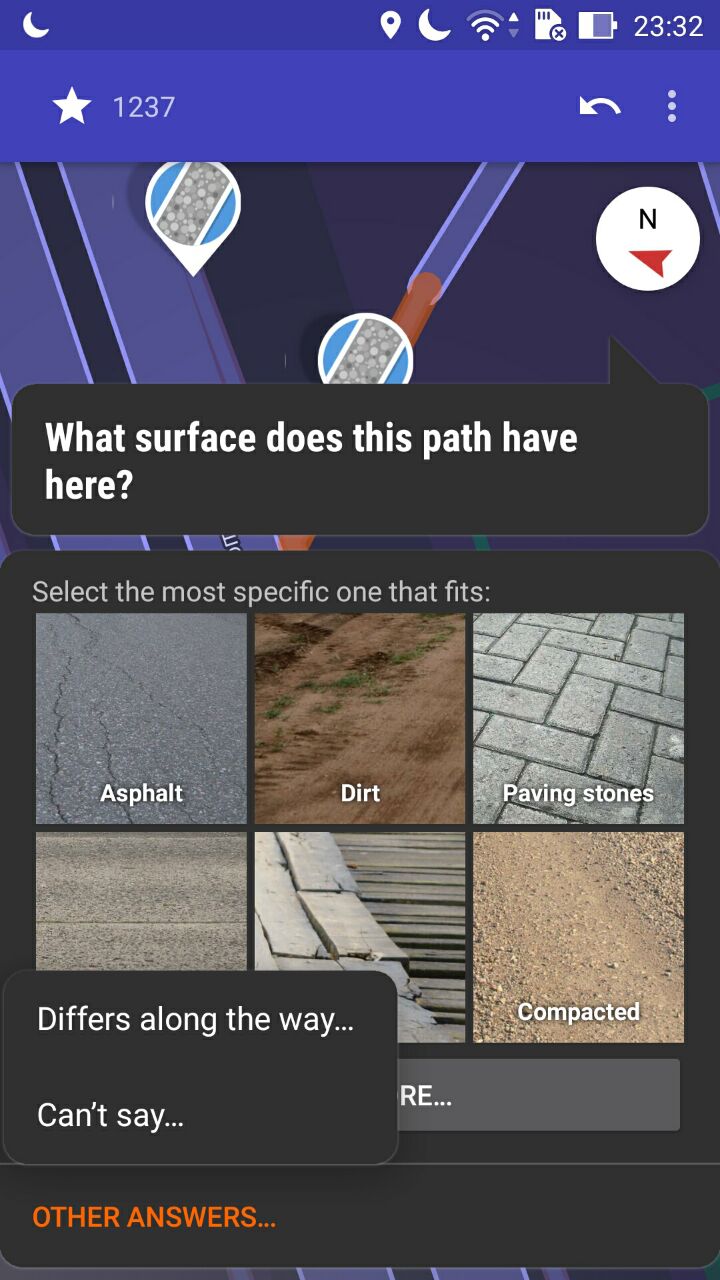Open the overflow menu
This screenshot has width=720, height=1280.
(x=672, y=106)
